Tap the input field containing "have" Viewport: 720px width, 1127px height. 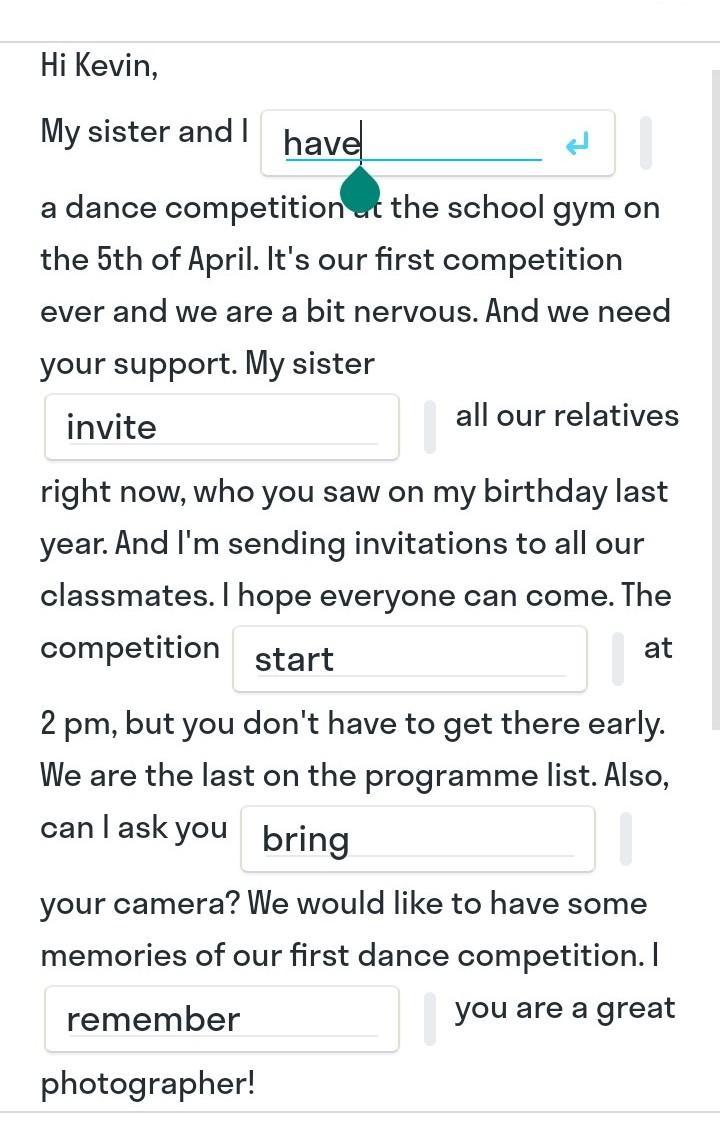[410, 144]
